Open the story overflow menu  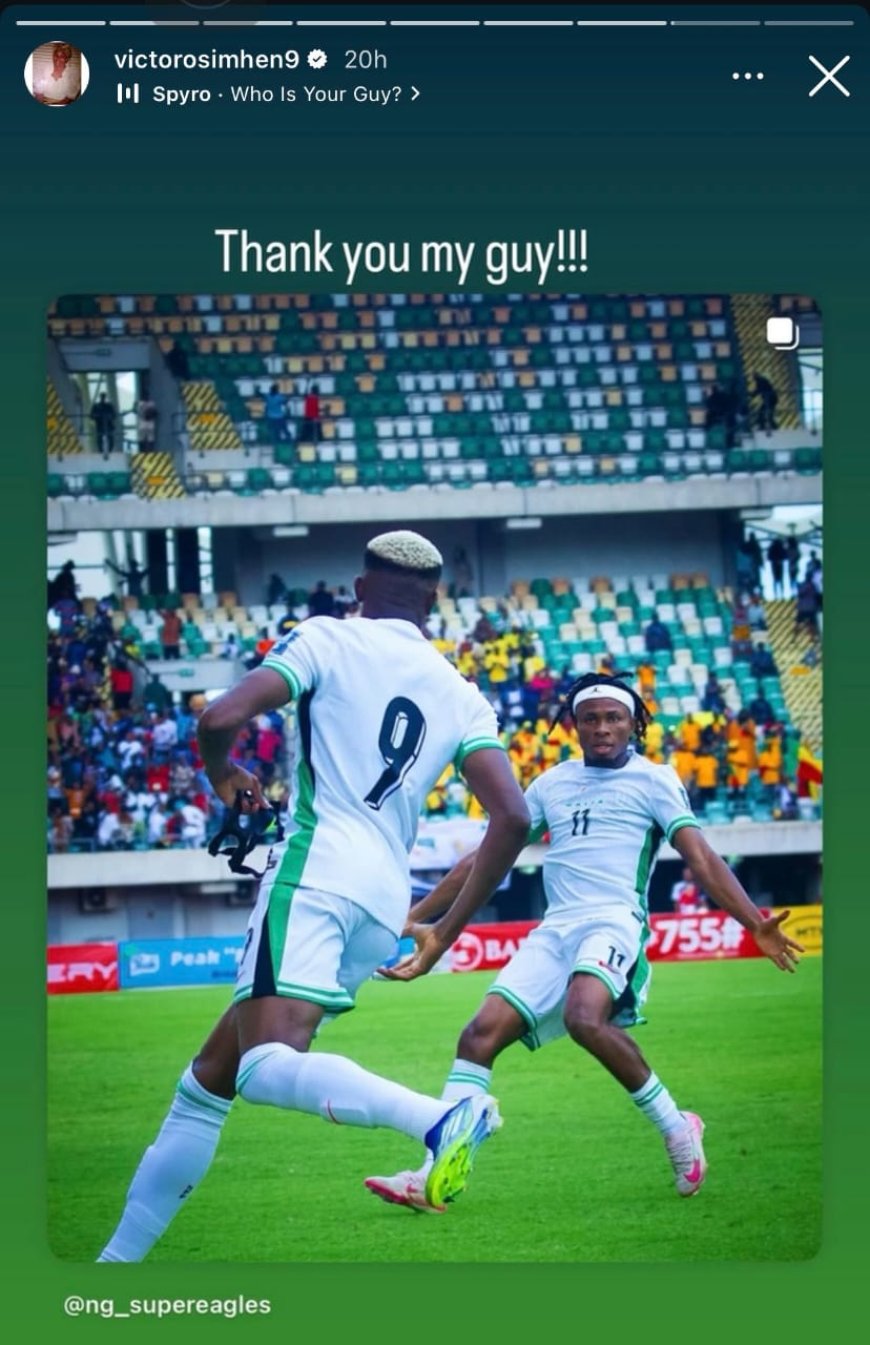pos(747,76)
